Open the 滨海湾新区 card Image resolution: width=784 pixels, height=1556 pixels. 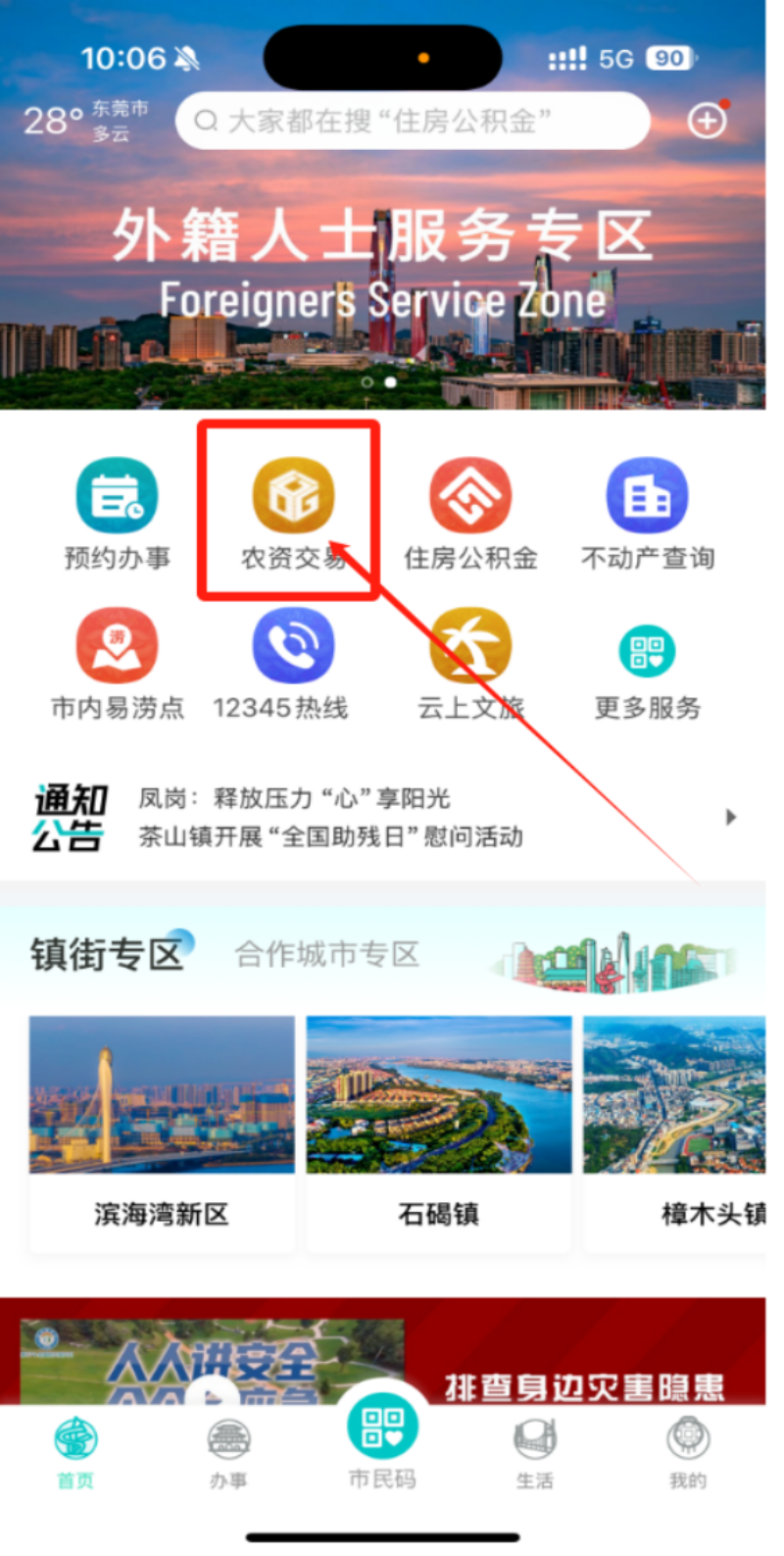click(162, 1132)
